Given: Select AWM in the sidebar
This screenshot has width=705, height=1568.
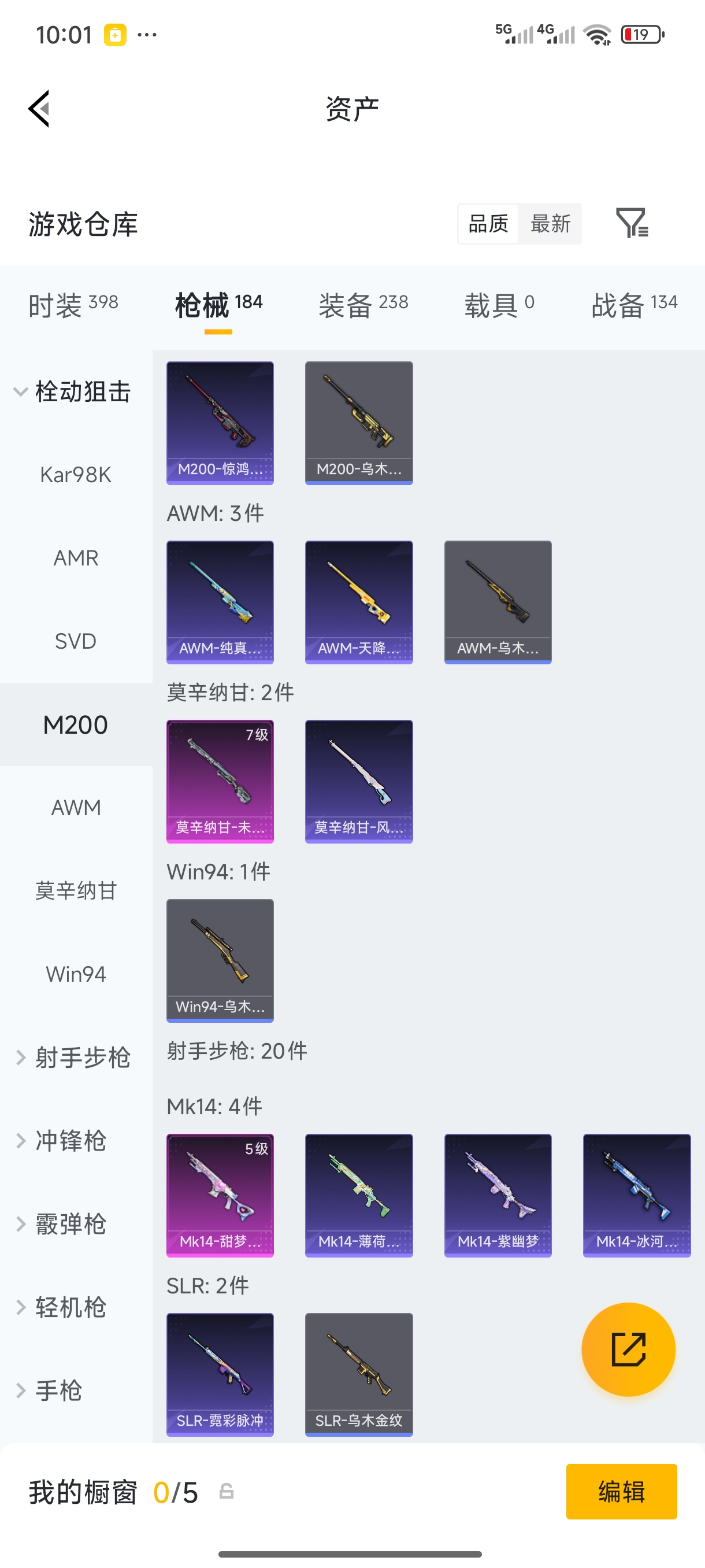Looking at the screenshot, I should pos(76,807).
